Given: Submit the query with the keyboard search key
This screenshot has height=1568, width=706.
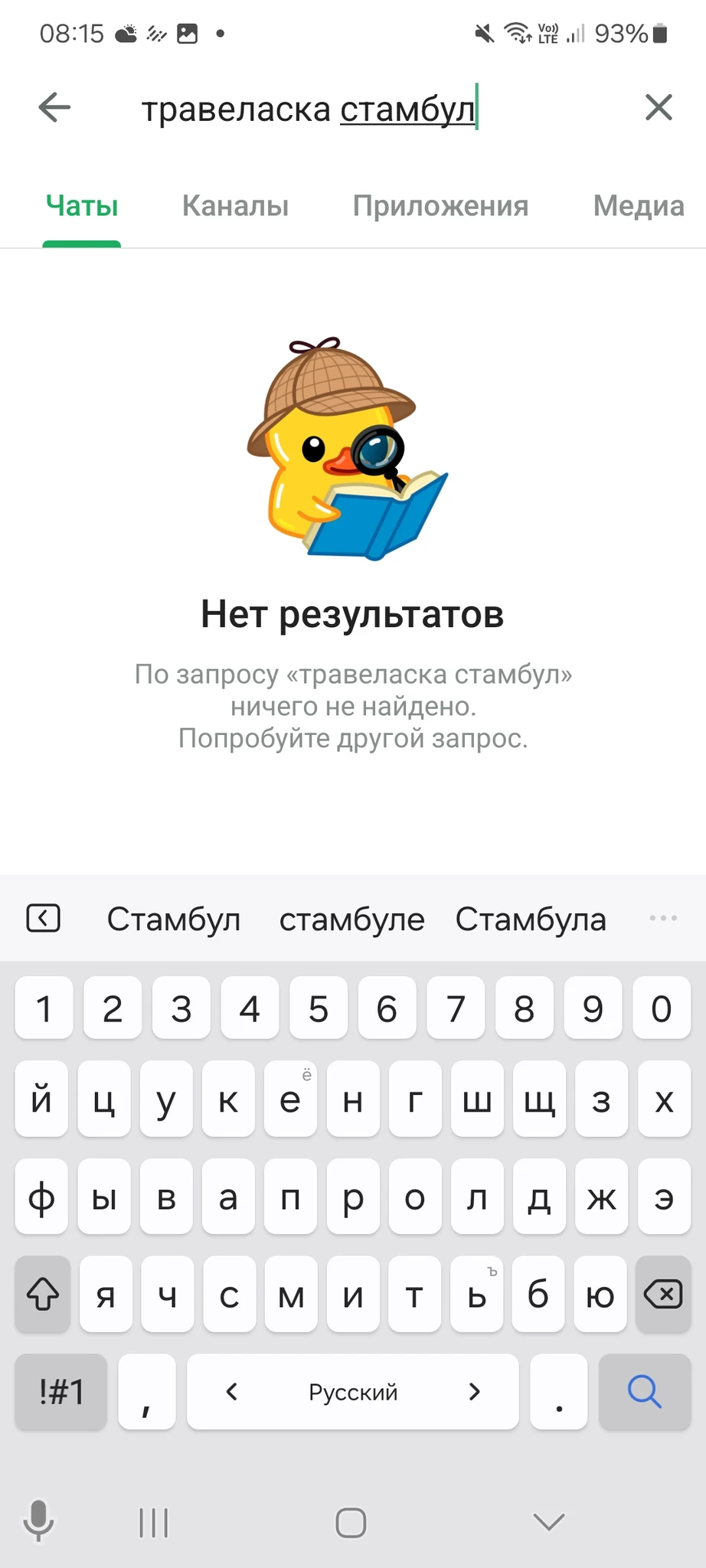Looking at the screenshot, I should (644, 1391).
